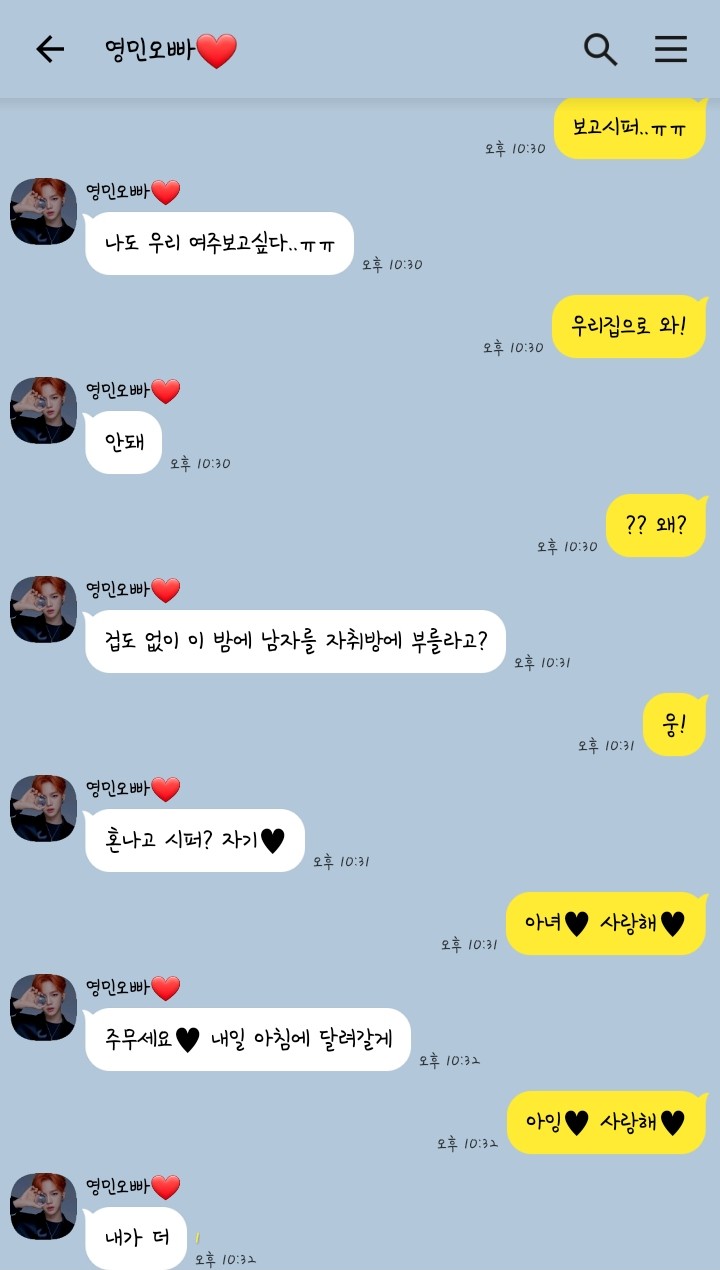Tap the profile picture next to '나도 우리 여주보고싶다'
Viewport: 720px width, 1270px height.
tap(43, 211)
